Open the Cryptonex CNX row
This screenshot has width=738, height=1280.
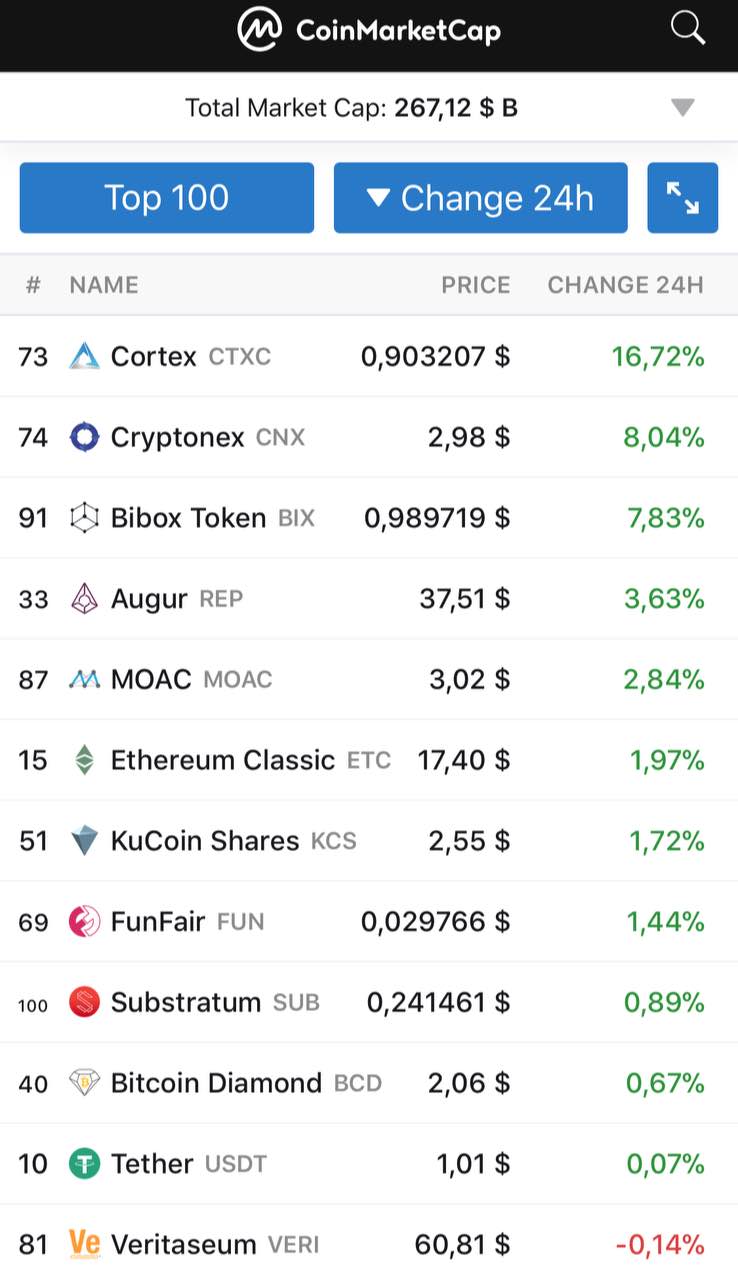click(x=369, y=437)
